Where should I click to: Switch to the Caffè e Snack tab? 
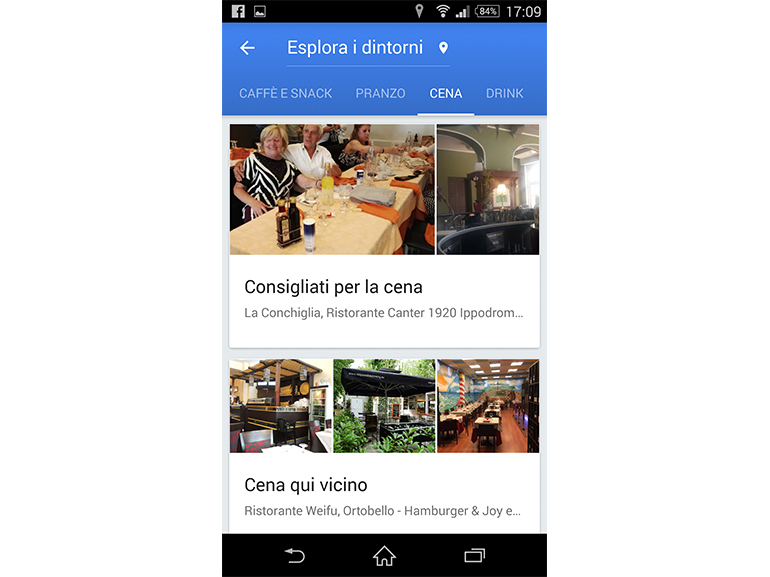click(285, 93)
